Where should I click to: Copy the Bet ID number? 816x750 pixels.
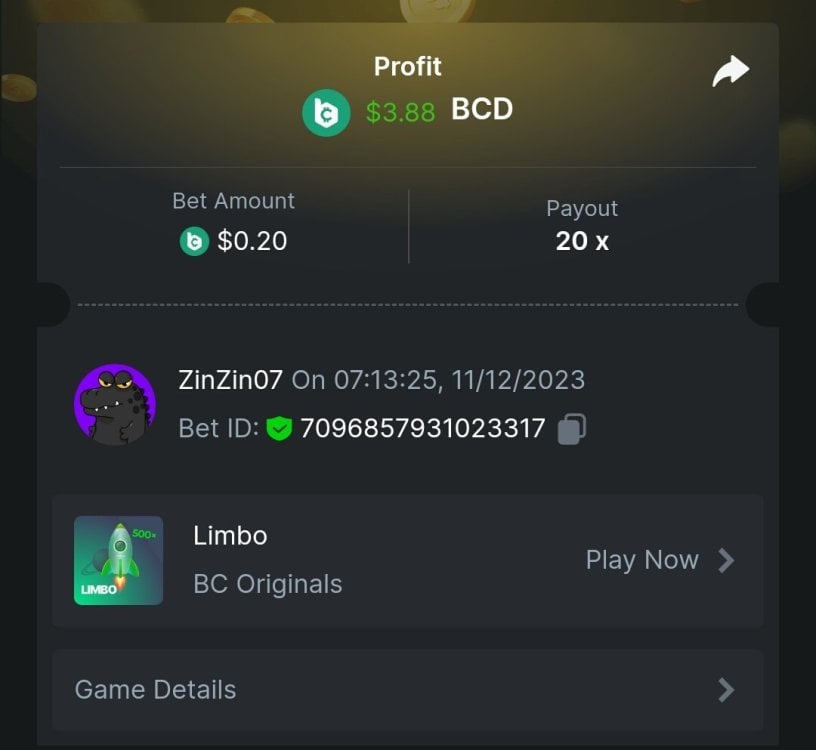(x=572, y=428)
